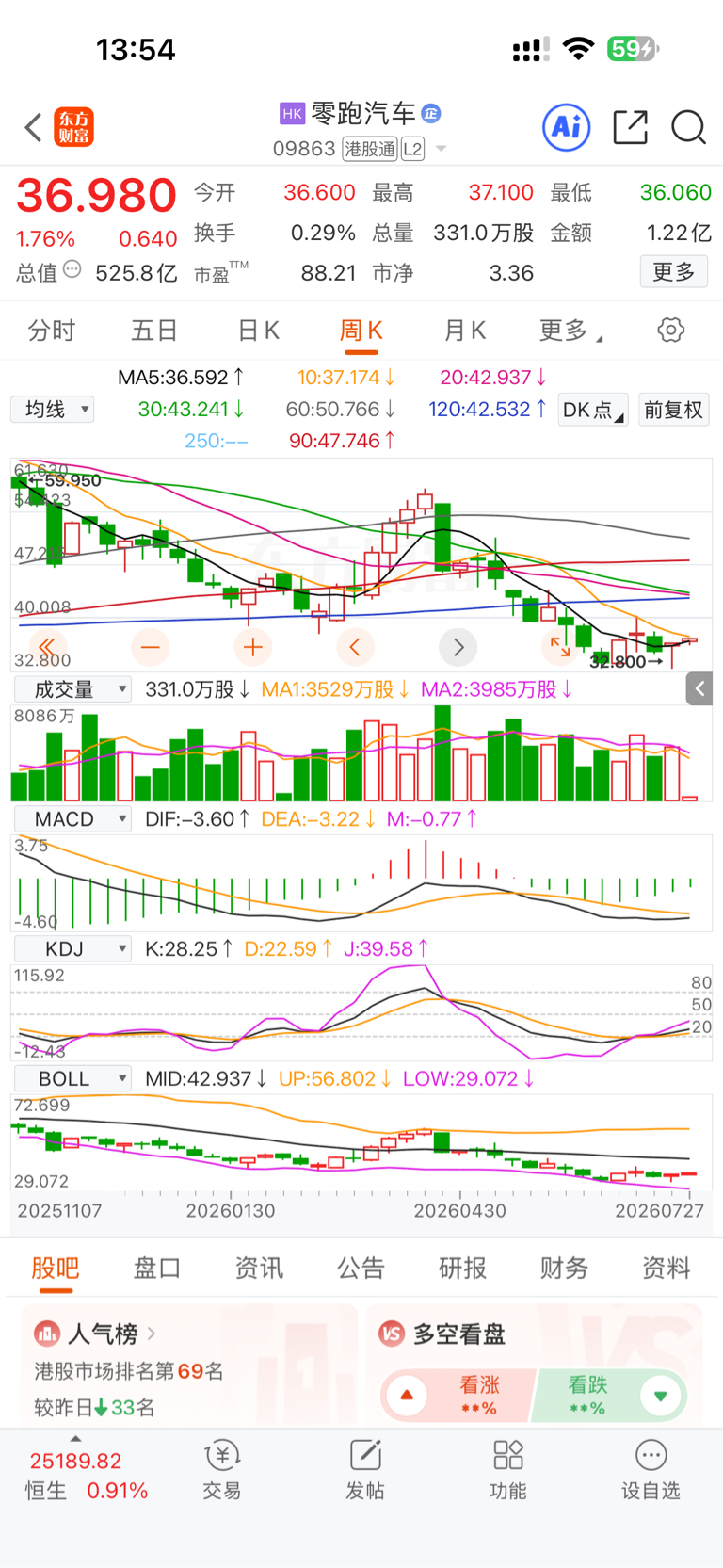
Task: Open the 研报 tab
Action: tap(462, 1269)
